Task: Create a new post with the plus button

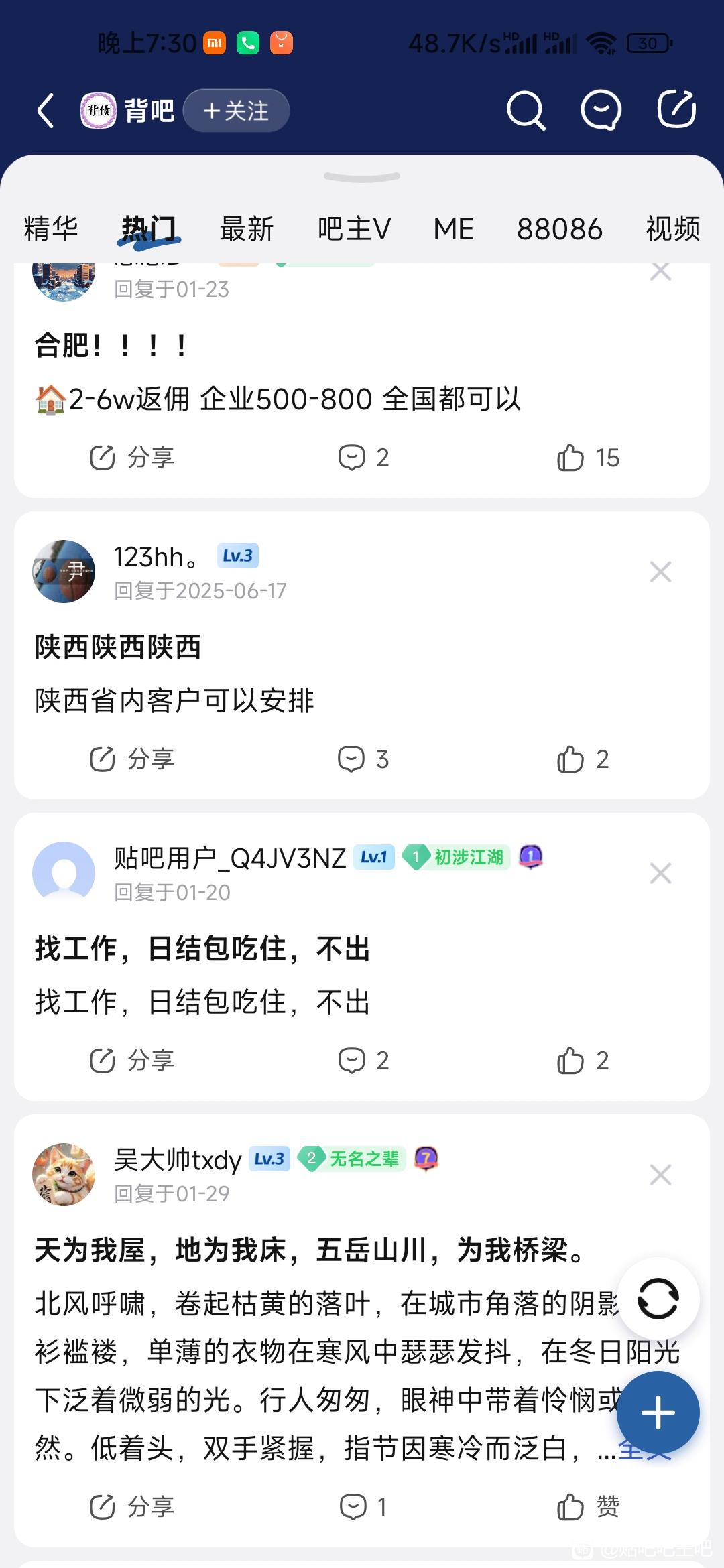Action: [658, 1413]
